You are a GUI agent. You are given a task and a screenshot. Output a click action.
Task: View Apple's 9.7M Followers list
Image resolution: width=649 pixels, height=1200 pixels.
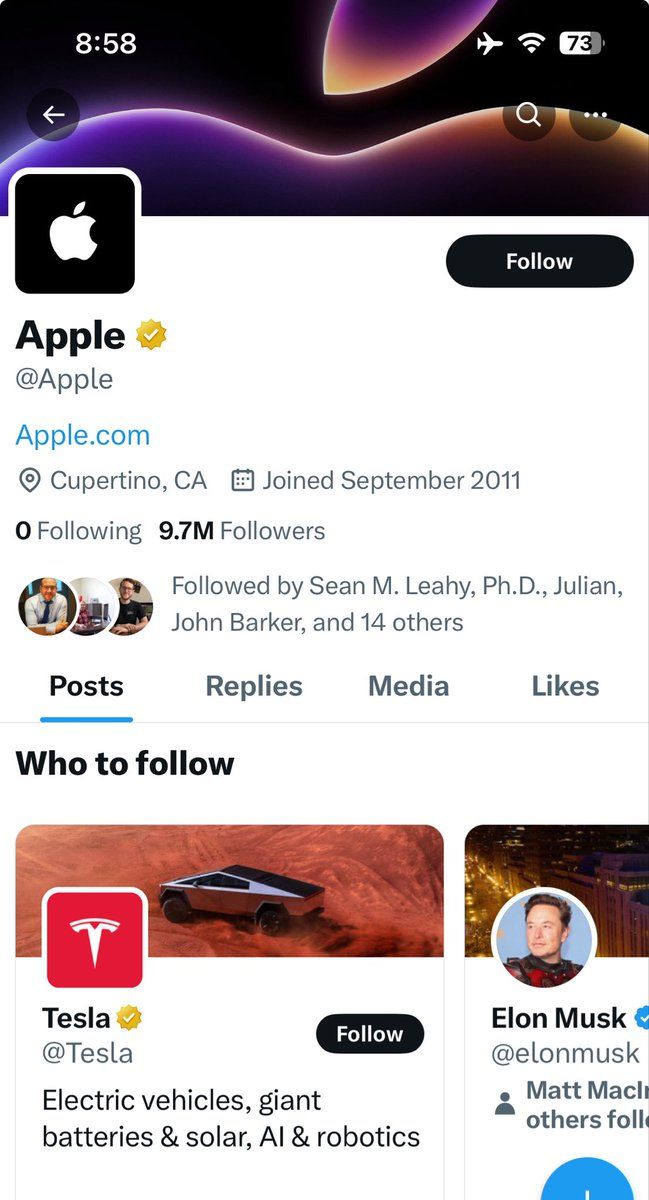[242, 531]
